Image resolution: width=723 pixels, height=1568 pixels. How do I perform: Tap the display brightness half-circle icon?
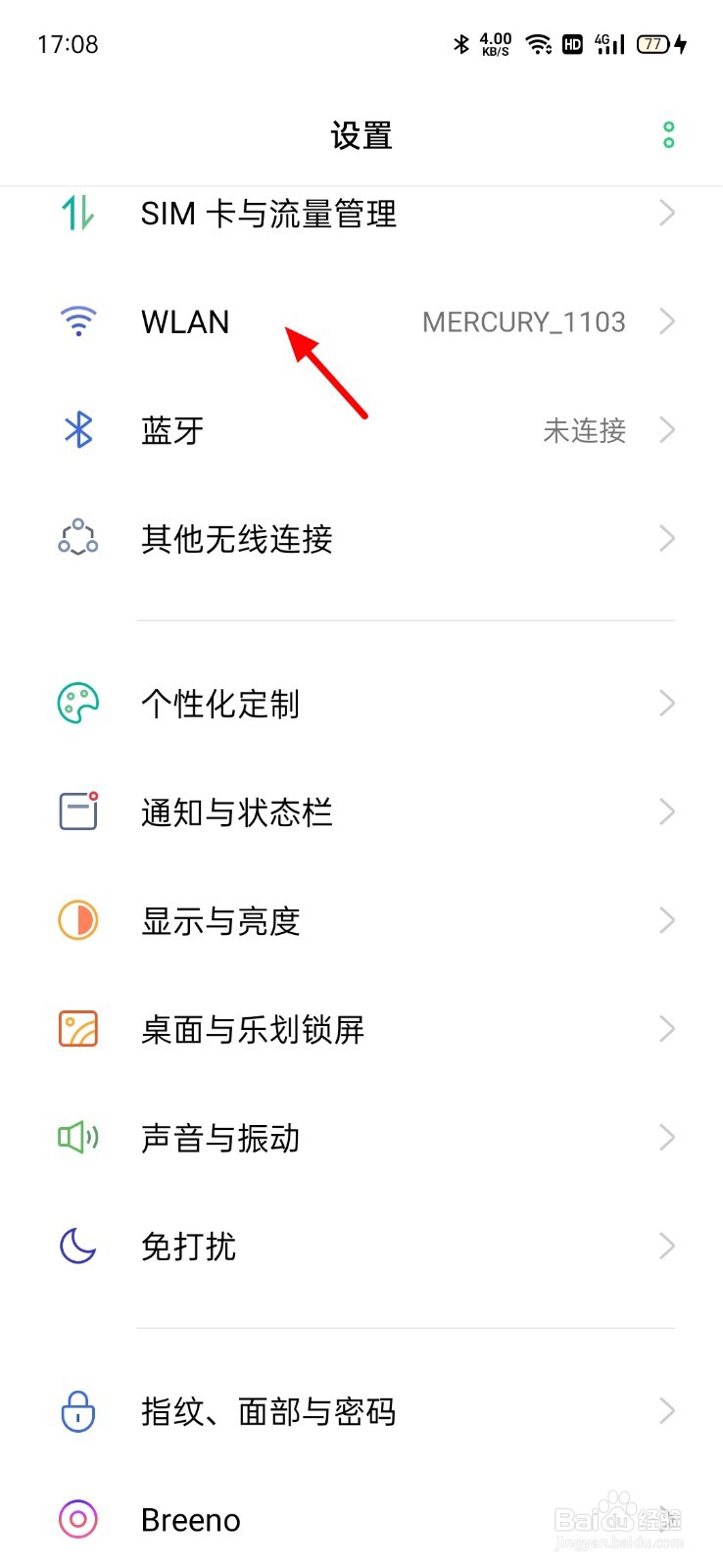(77, 920)
